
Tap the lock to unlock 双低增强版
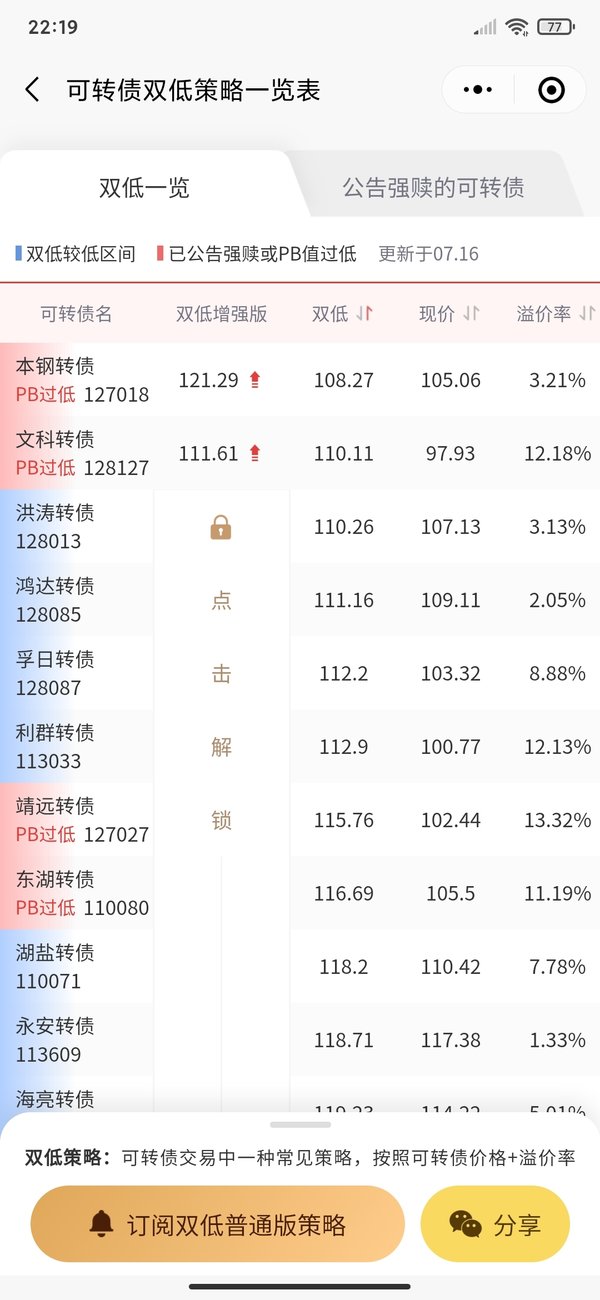(221, 527)
